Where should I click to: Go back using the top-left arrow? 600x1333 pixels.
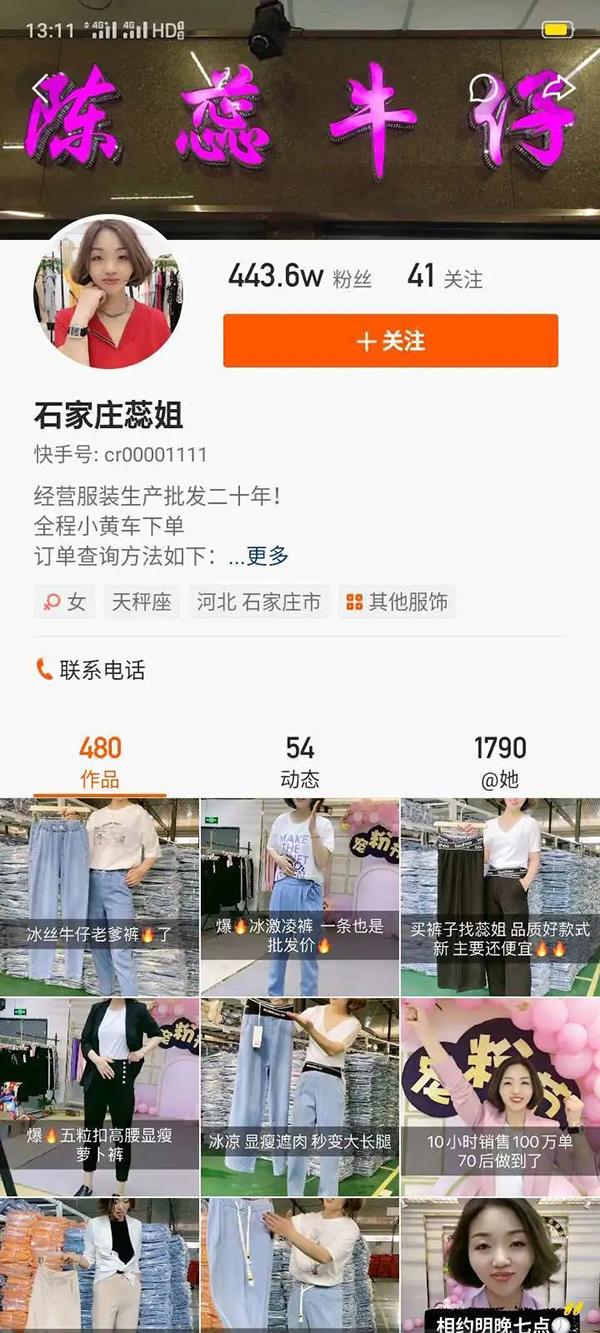(42, 88)
